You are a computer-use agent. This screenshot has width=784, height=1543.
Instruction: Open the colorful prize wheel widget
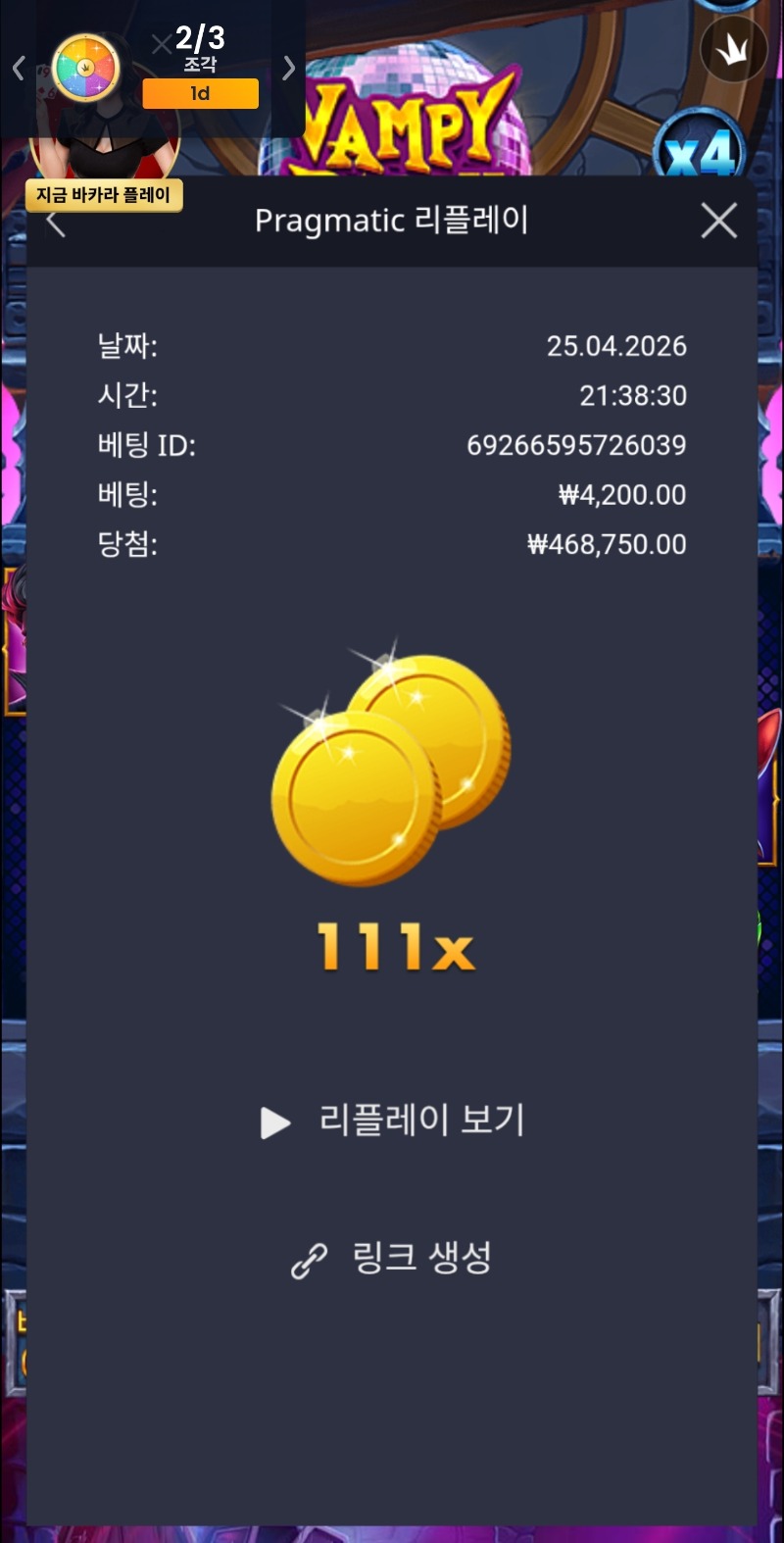85,68
